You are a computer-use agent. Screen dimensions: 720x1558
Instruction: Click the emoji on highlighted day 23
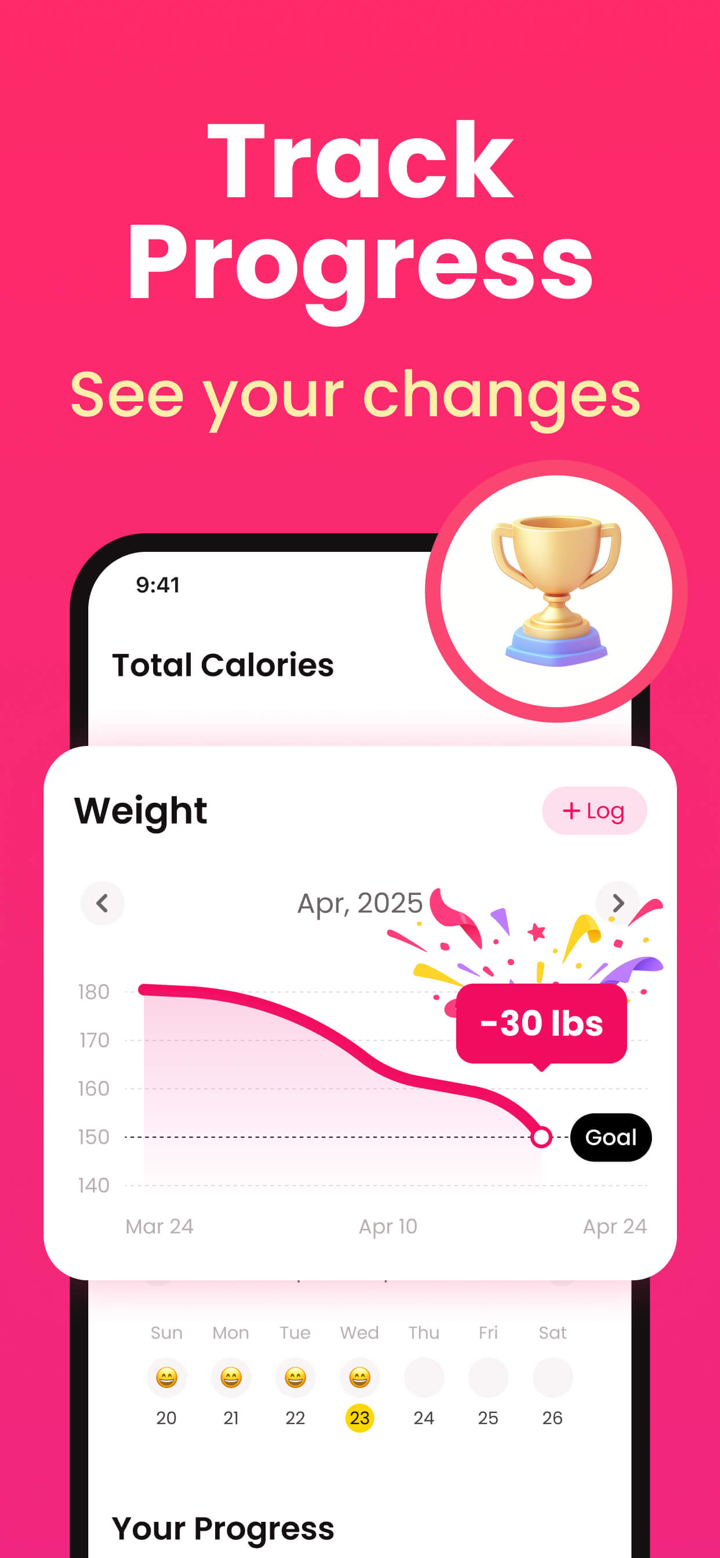[x=360, y=1377]
